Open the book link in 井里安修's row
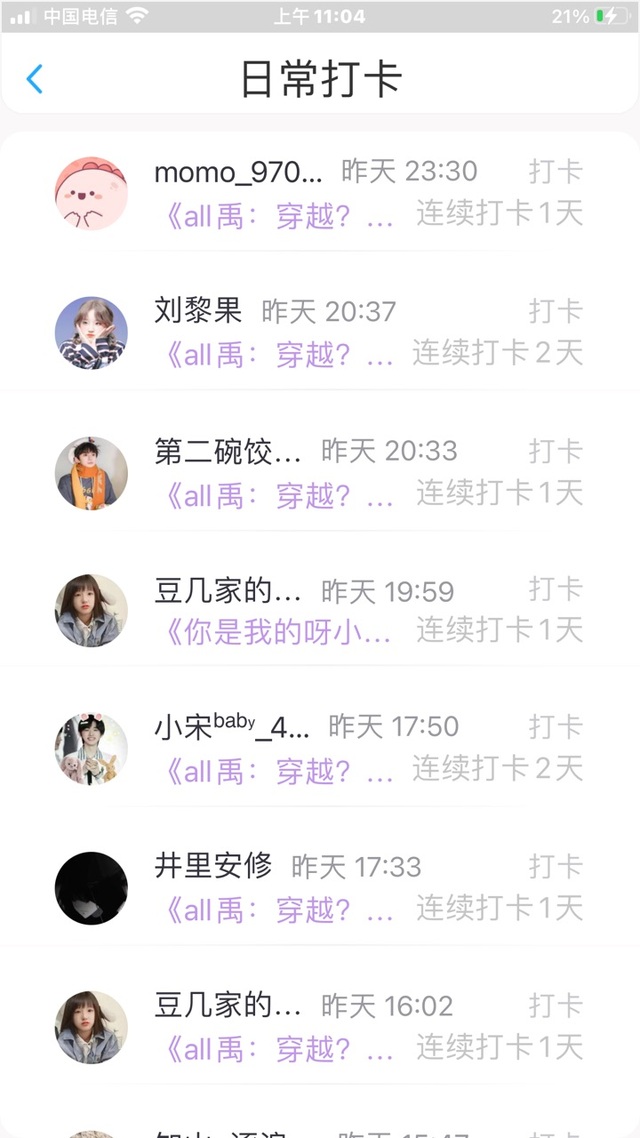 (280, 909)
